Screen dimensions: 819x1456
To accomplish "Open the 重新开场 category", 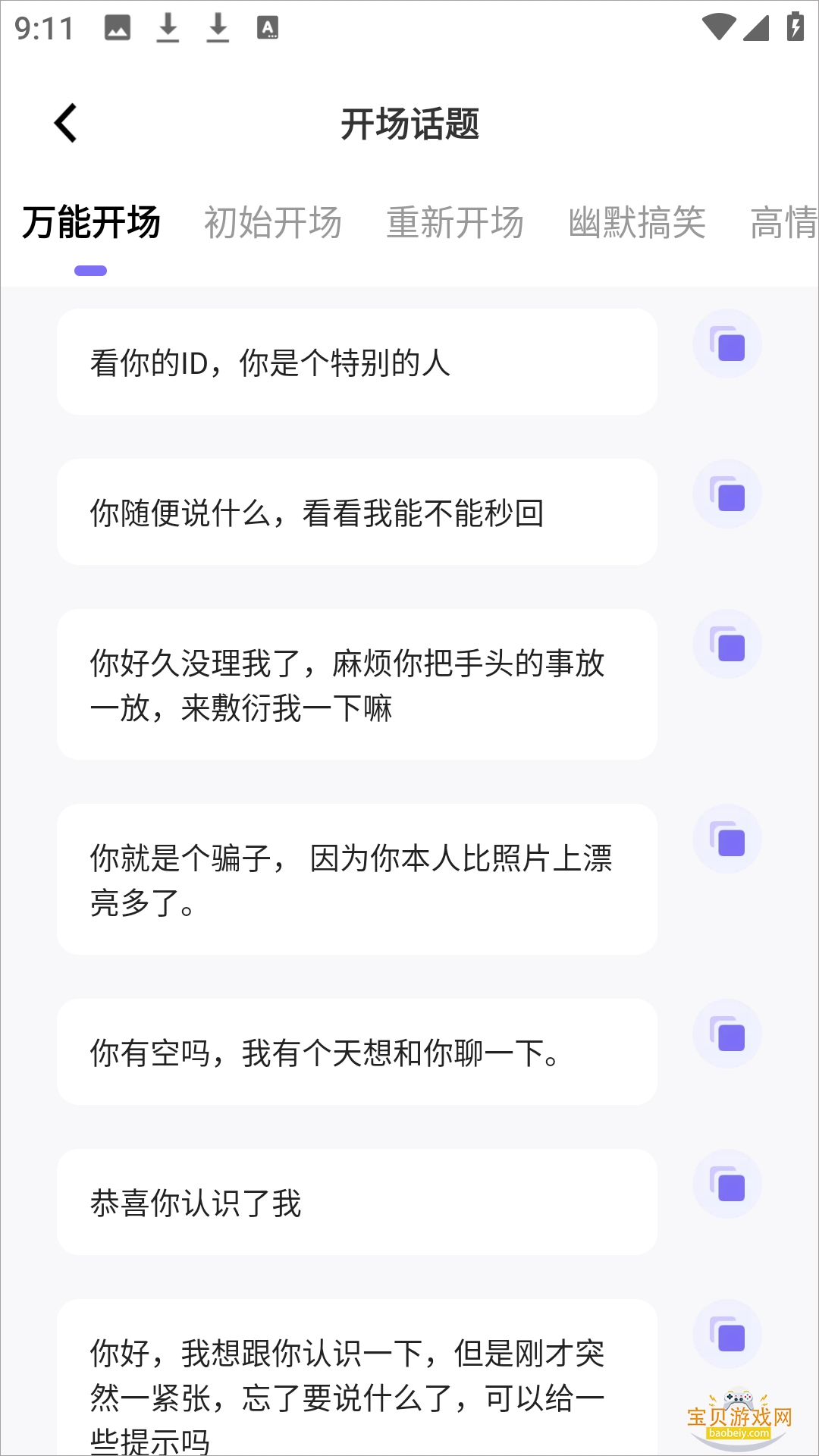I will click(455, 222).
